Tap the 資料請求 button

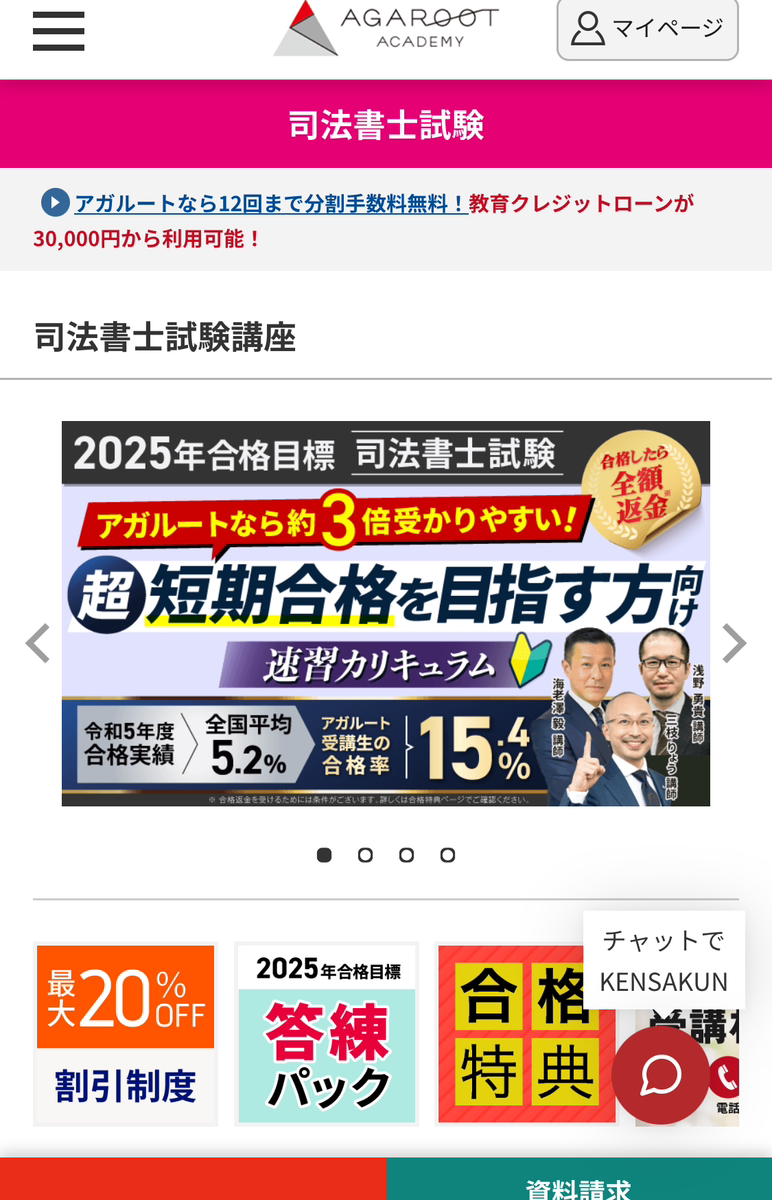tap(579, 1184)
